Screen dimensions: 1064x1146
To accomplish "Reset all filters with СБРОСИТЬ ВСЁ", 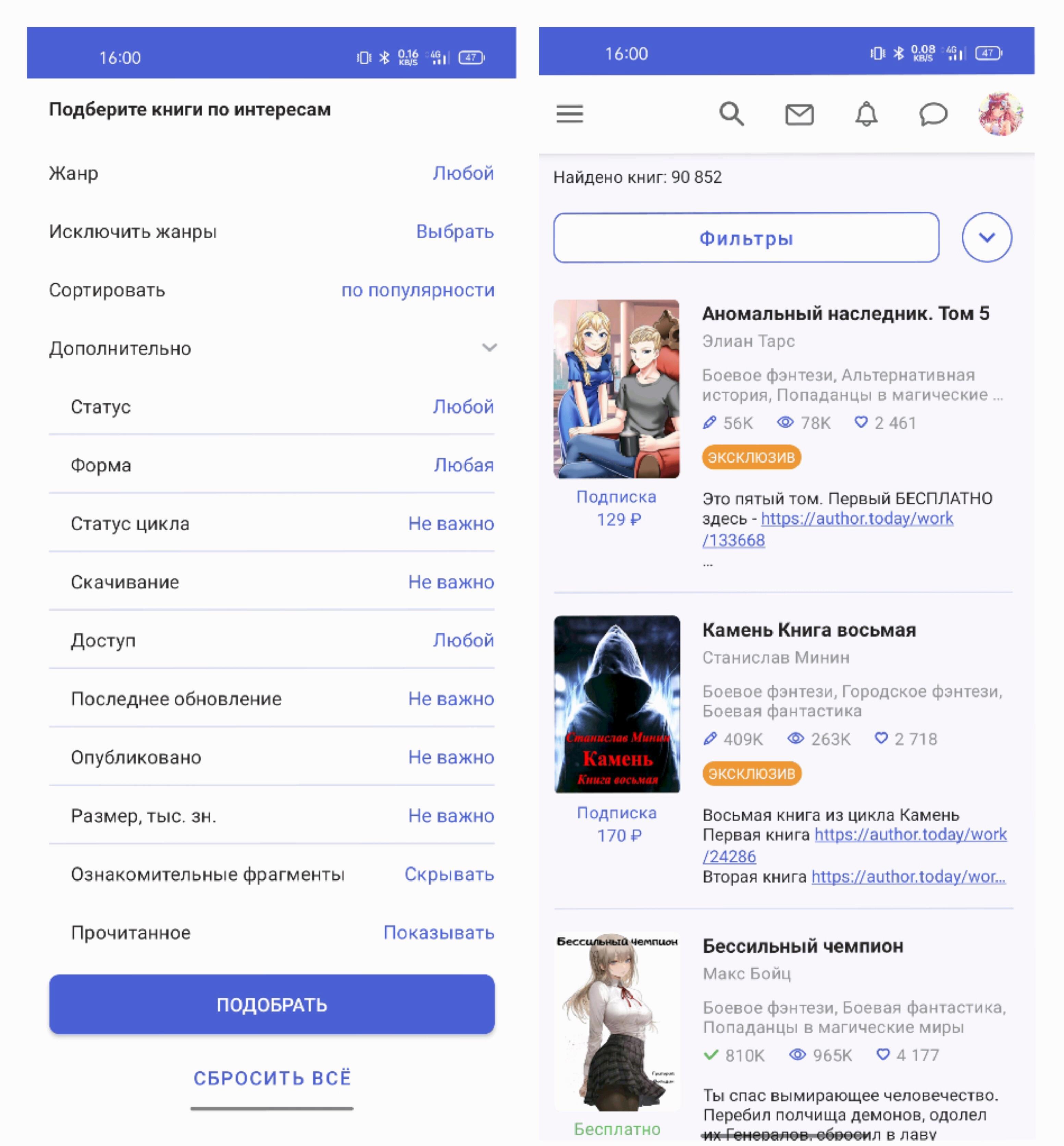I will [x=272, y=1078].
